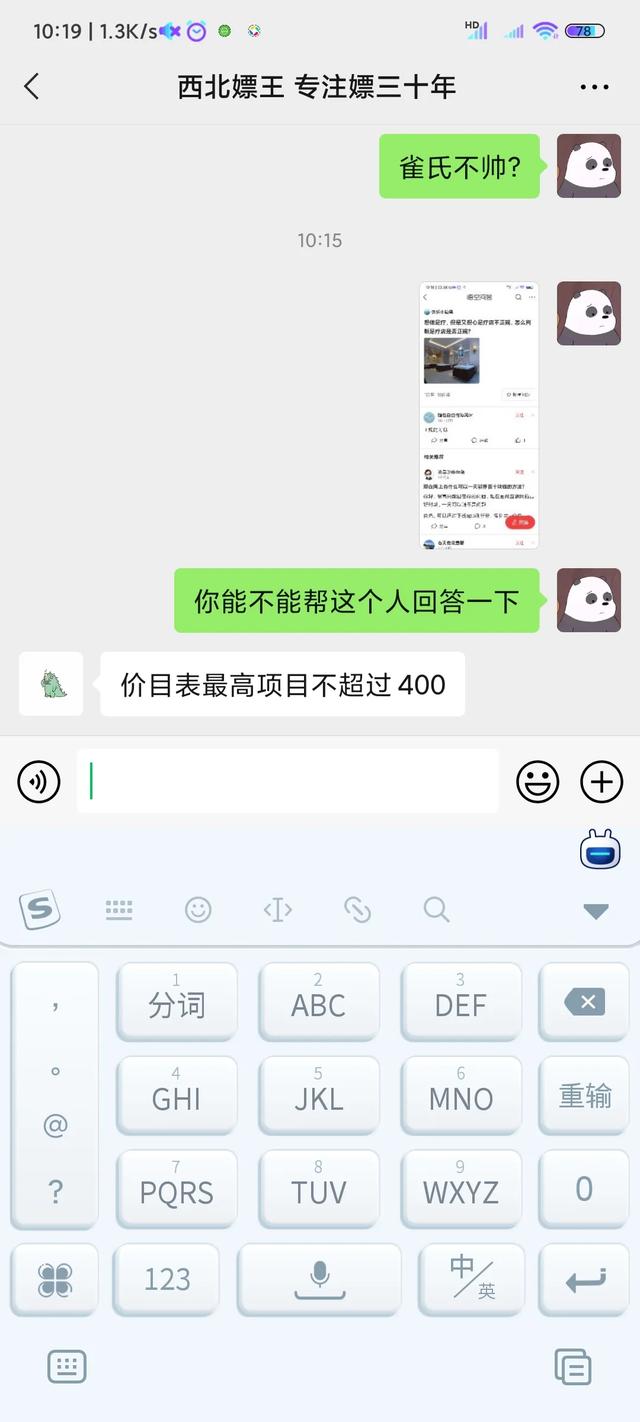Open the keyboard search tool
The height and width of the screenshot is (1422, 640).
click(436, 909)
